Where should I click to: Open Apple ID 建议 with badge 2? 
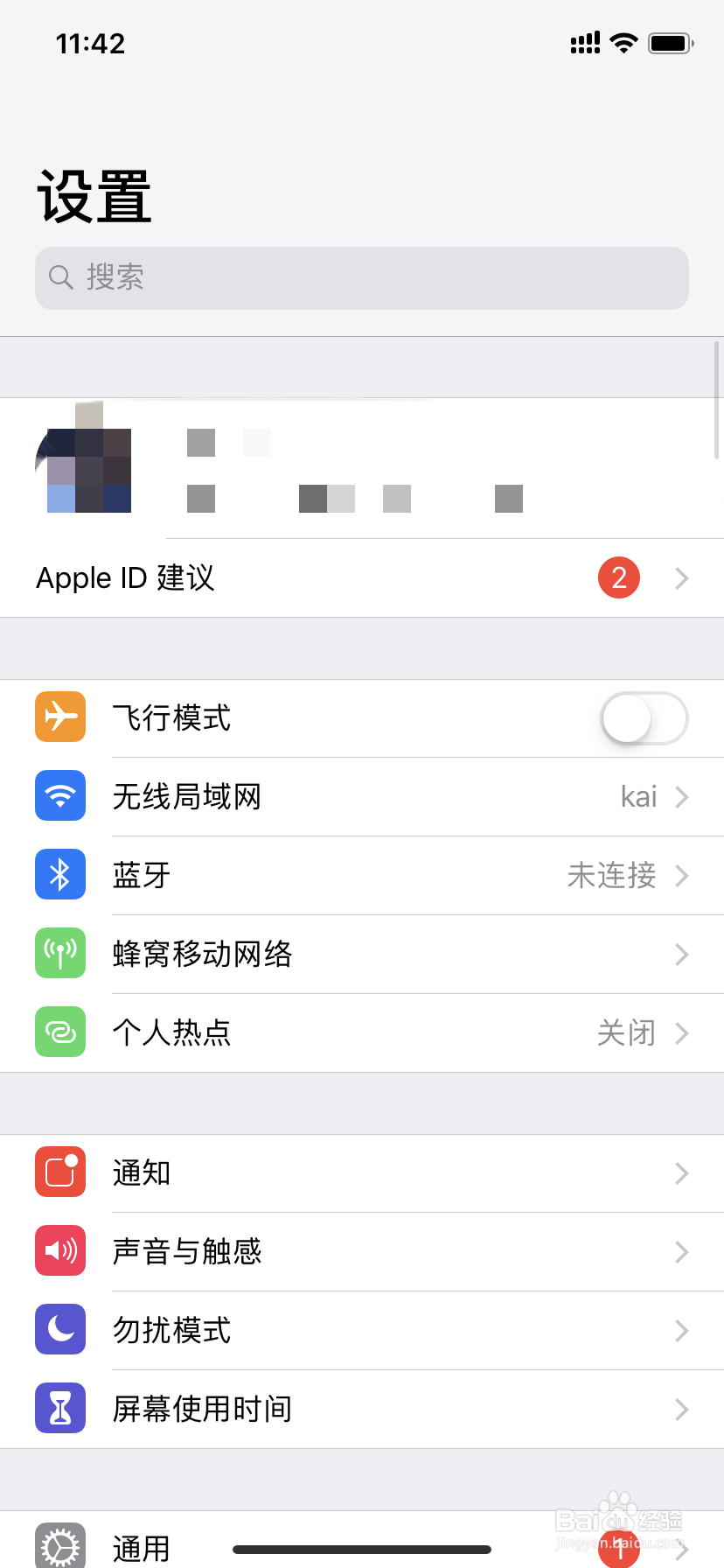[362, 577]
